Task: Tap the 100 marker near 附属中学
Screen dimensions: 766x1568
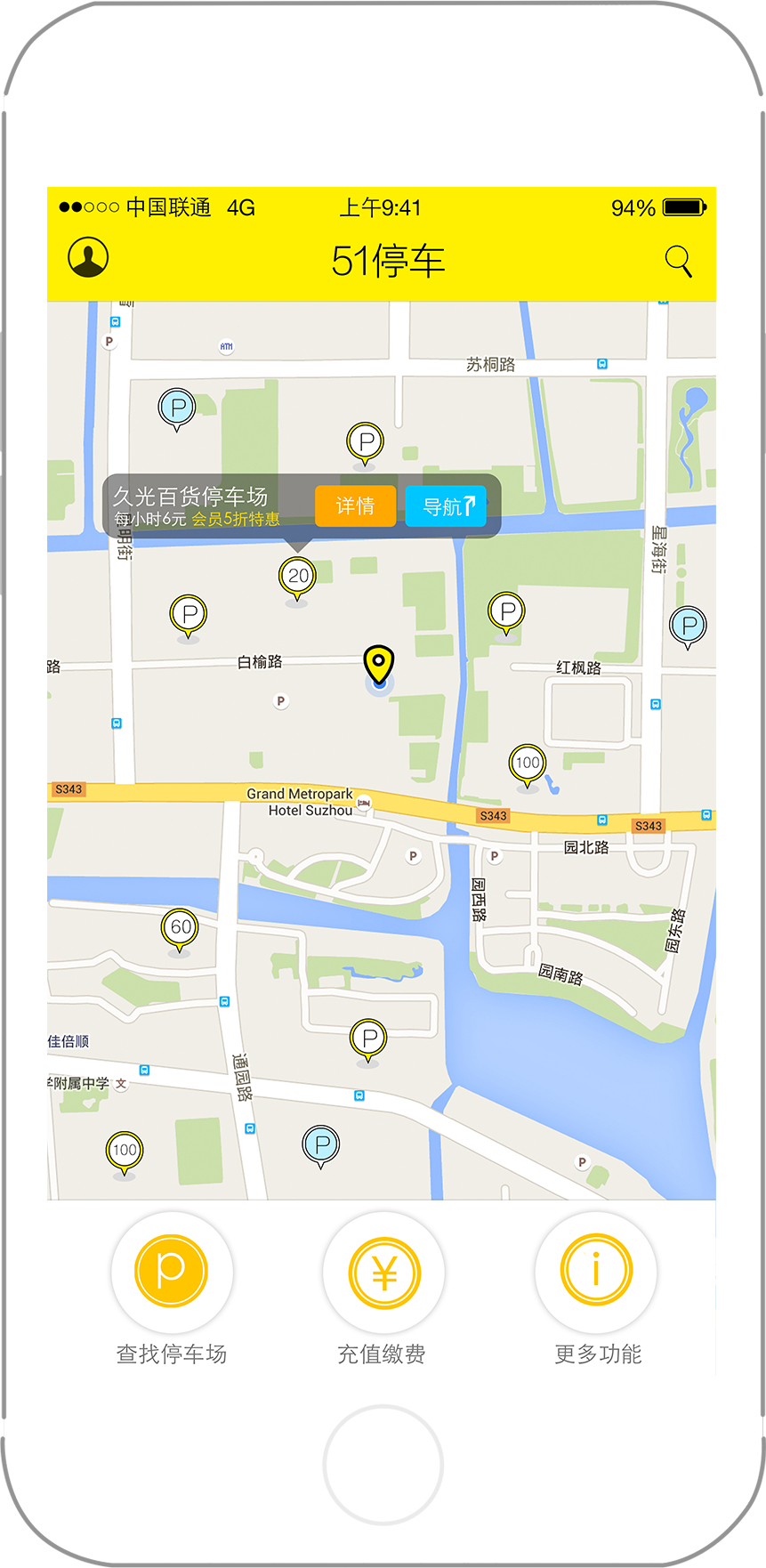Action: tap(125, 1151)
